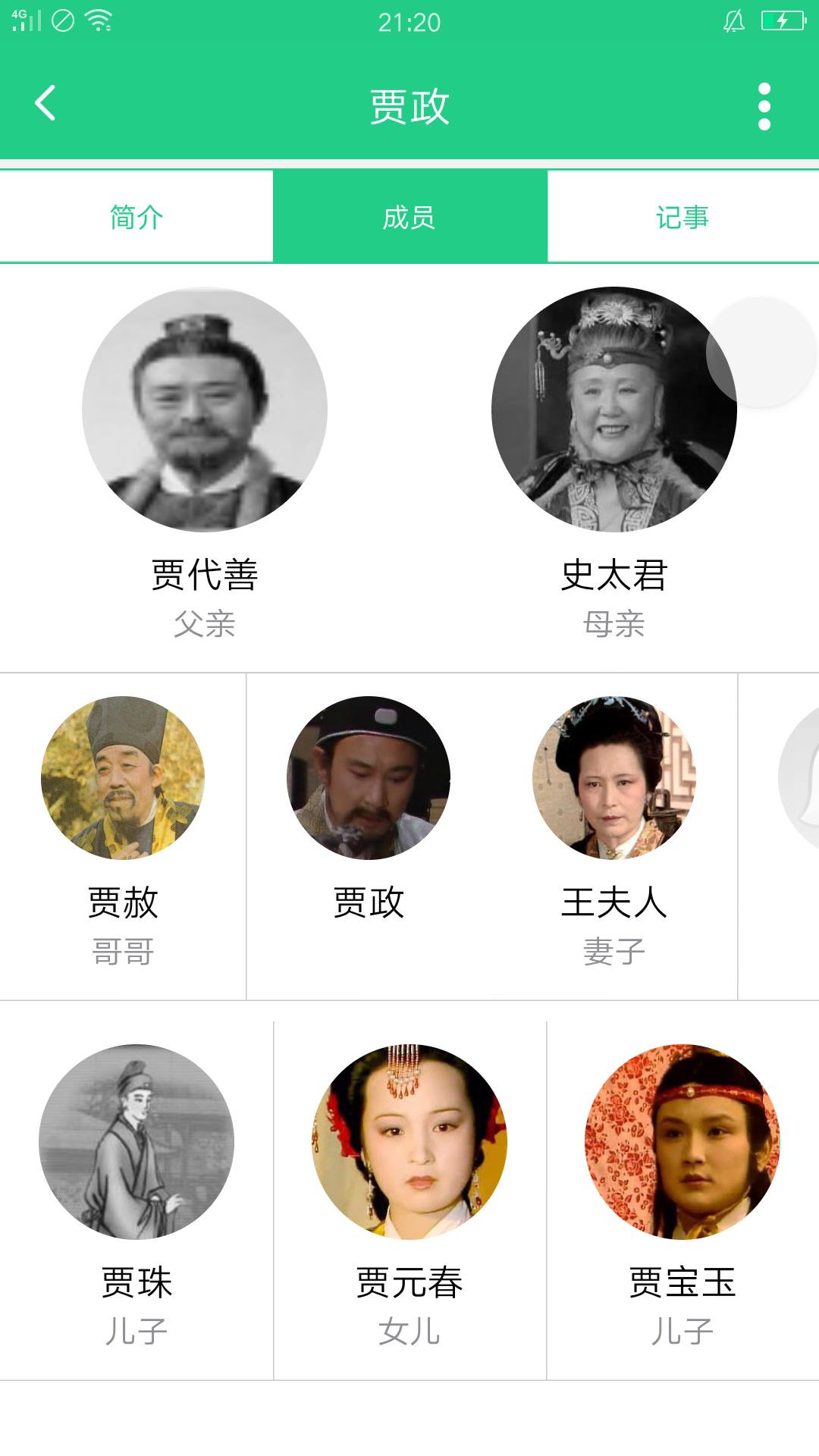This screenshot has height=1456, width=819.
Task: Select the 成员 tab
Action: [409, 218]
